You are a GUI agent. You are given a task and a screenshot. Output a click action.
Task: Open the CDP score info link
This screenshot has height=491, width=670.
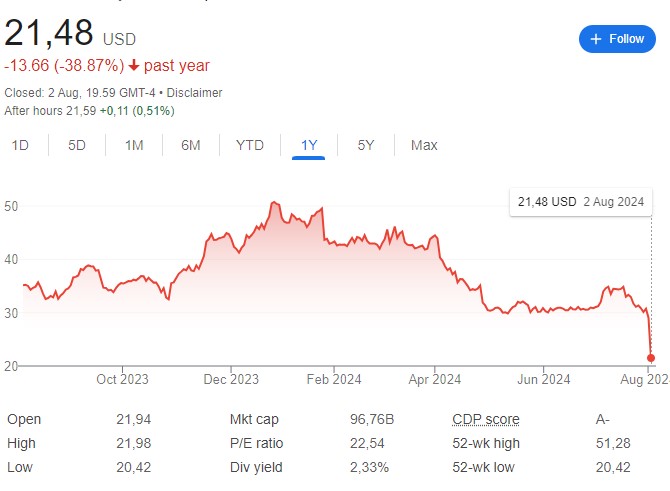[486, 419]
